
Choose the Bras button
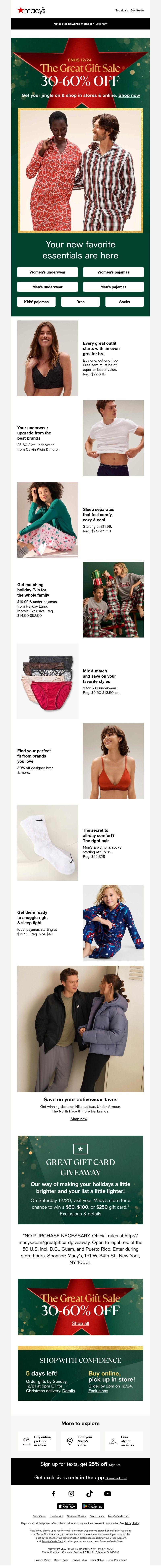[x=80, y=301]
